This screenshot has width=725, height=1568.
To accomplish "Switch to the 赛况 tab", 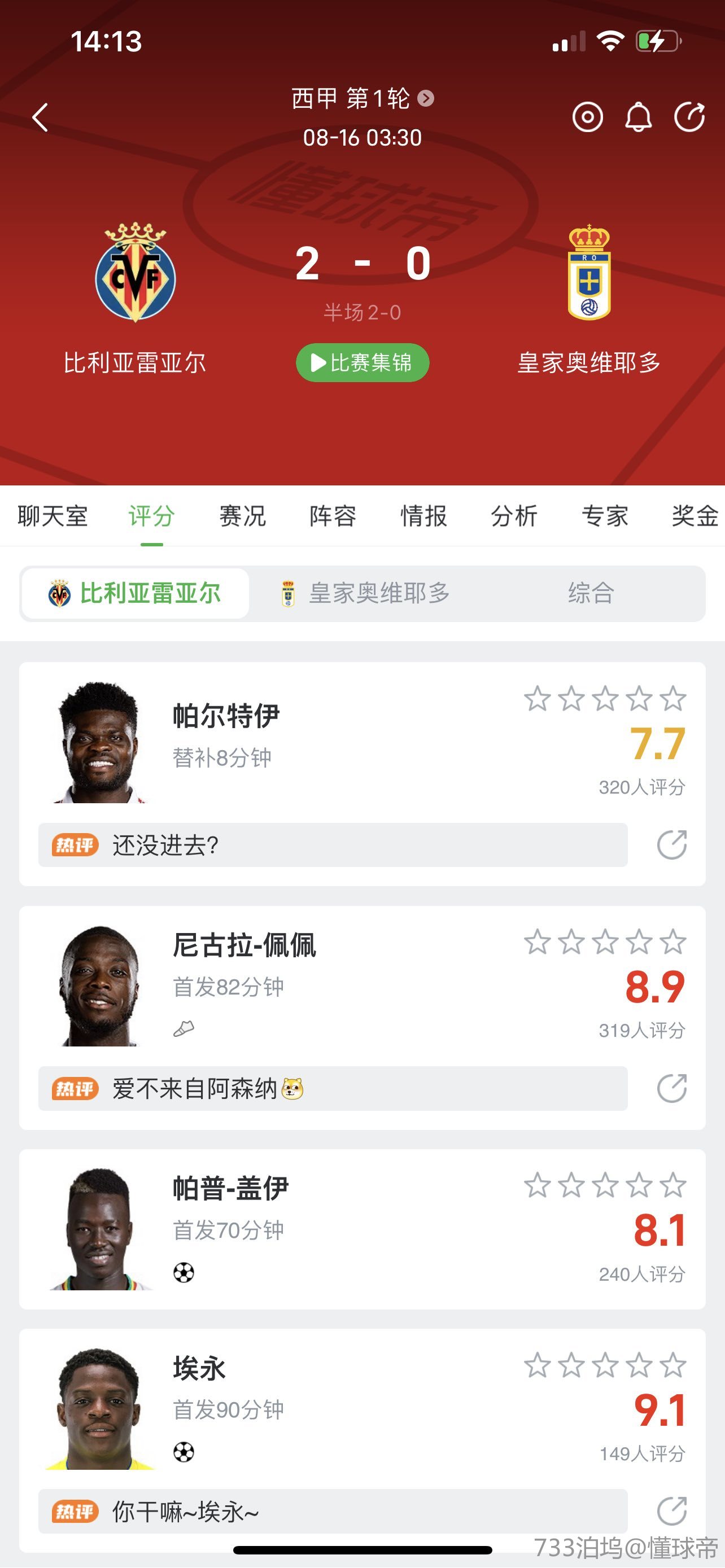I will pyautogui.click(x=242, y=516).
